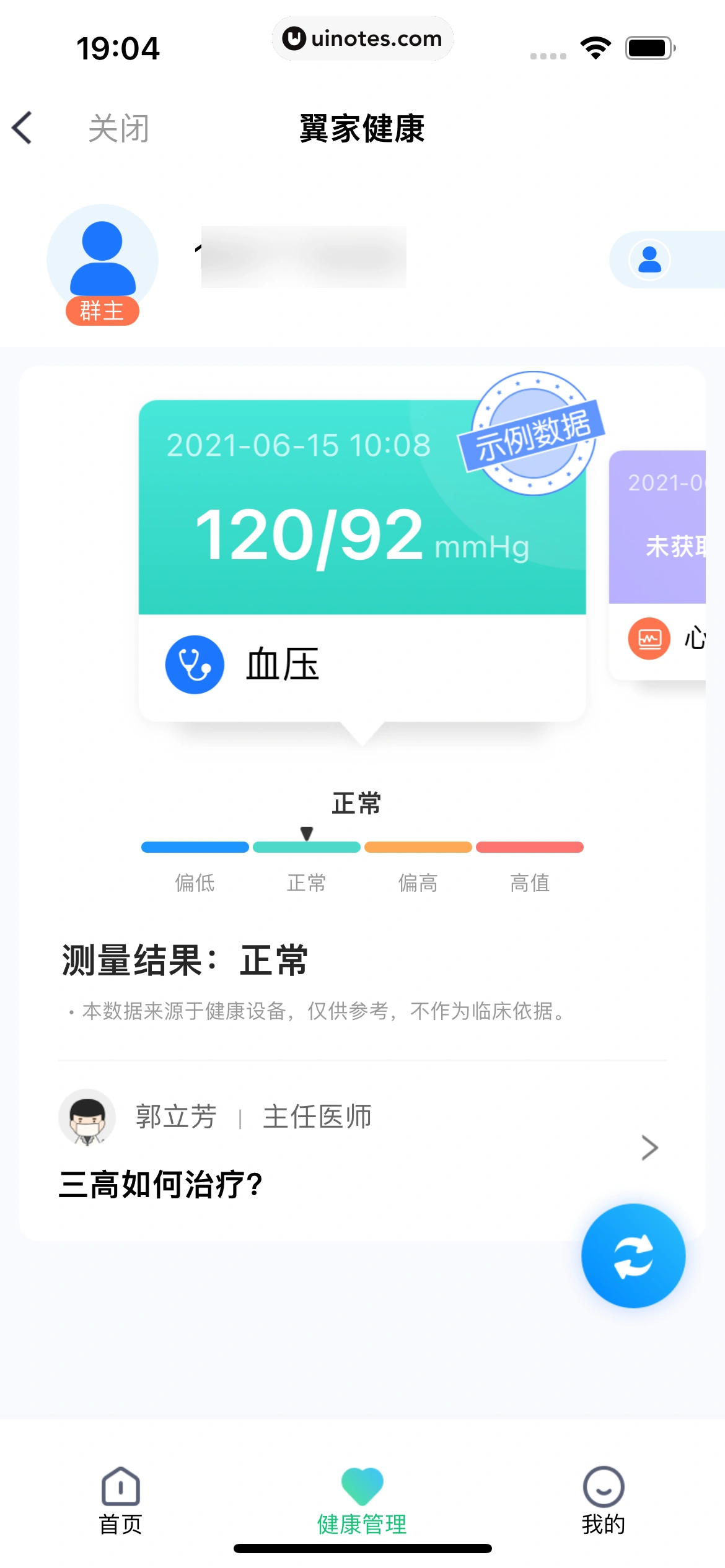Tap the back arrow at top left

[x=22, y=128]
